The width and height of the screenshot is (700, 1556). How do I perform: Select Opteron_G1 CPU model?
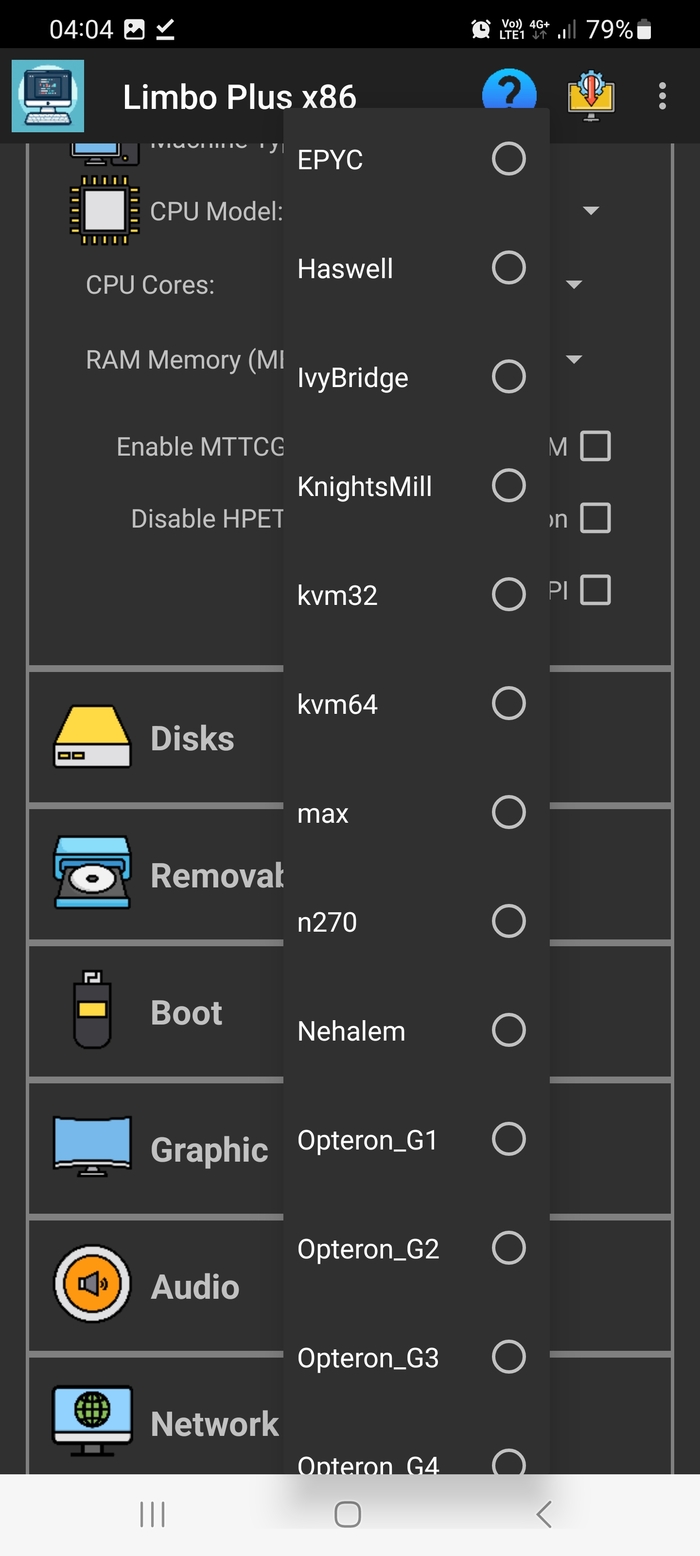click(416, 1139)
